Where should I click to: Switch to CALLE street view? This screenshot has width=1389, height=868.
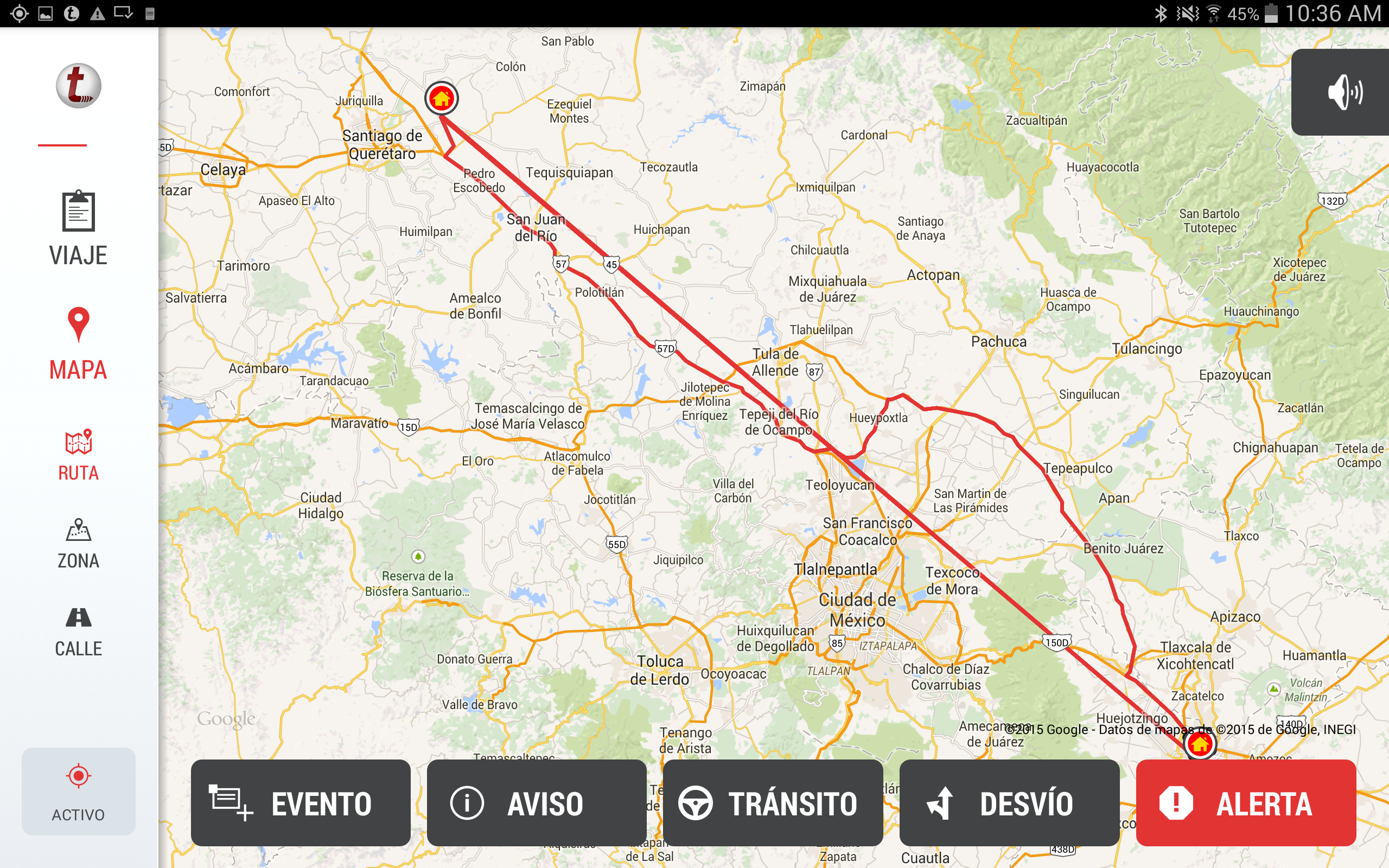pos(78,631)
